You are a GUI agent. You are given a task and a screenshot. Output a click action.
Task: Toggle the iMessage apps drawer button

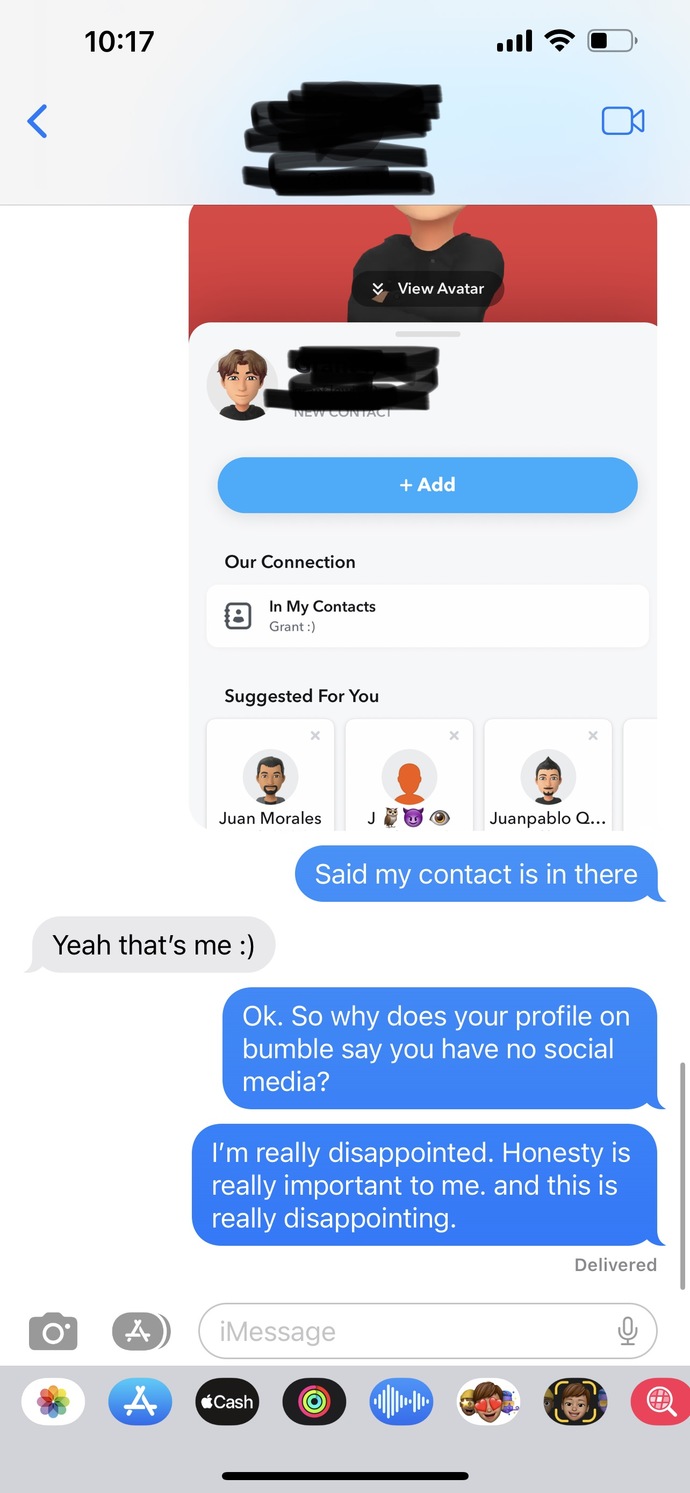(141, 1332)
